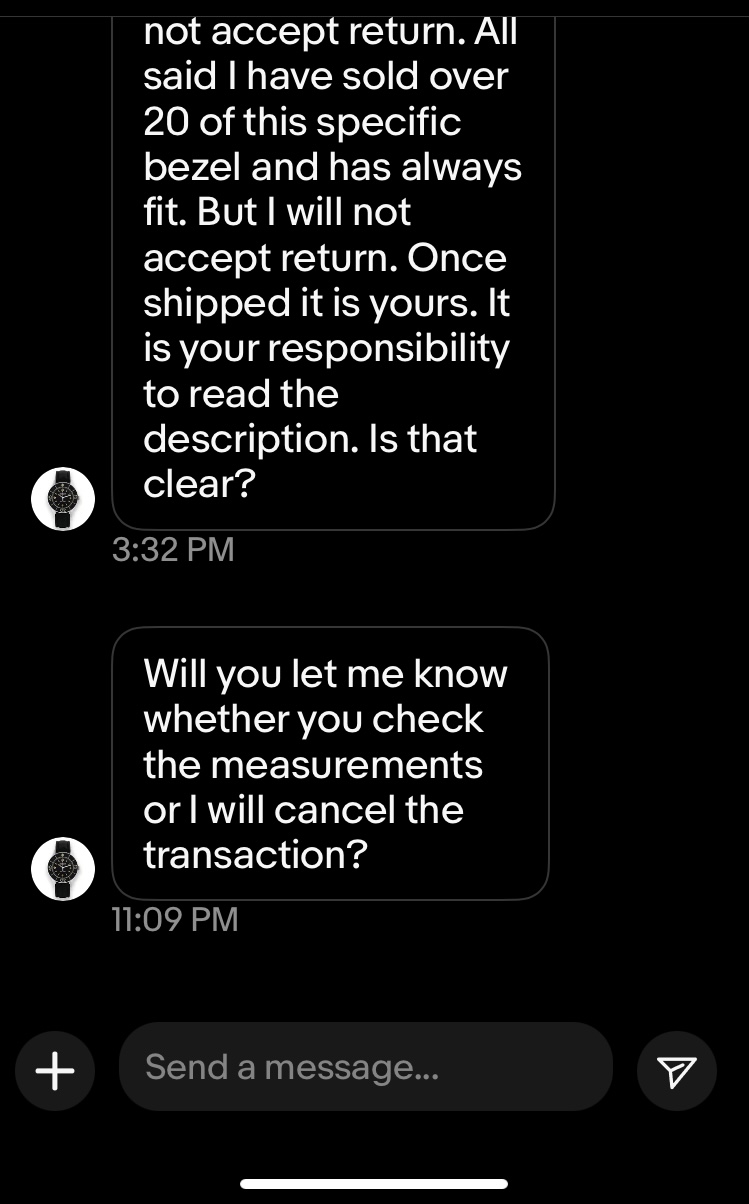Open the plus attachment button
Viewport: 749px width, 1204px height.
55,1072
